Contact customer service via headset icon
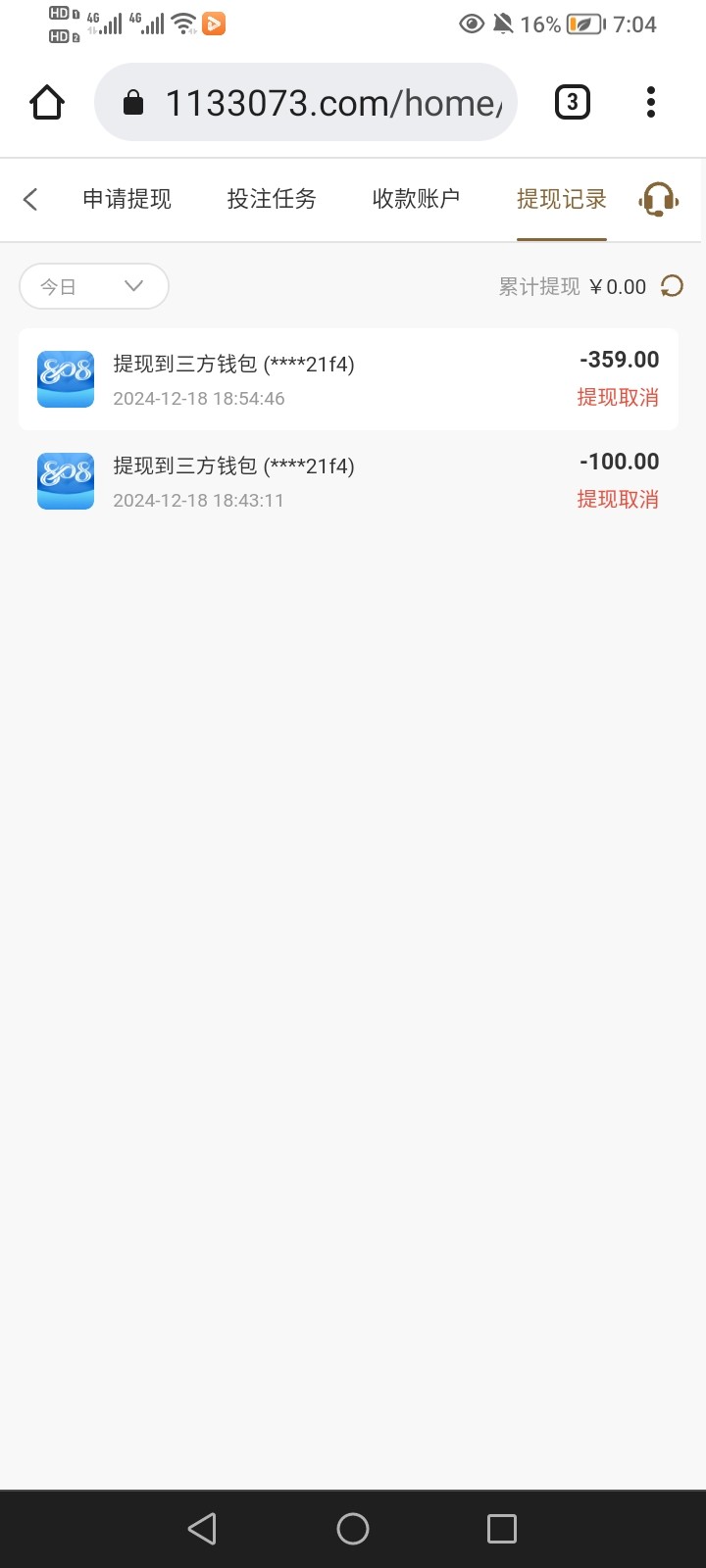This screenshot has height=1568, width=706. pos(659,200)
